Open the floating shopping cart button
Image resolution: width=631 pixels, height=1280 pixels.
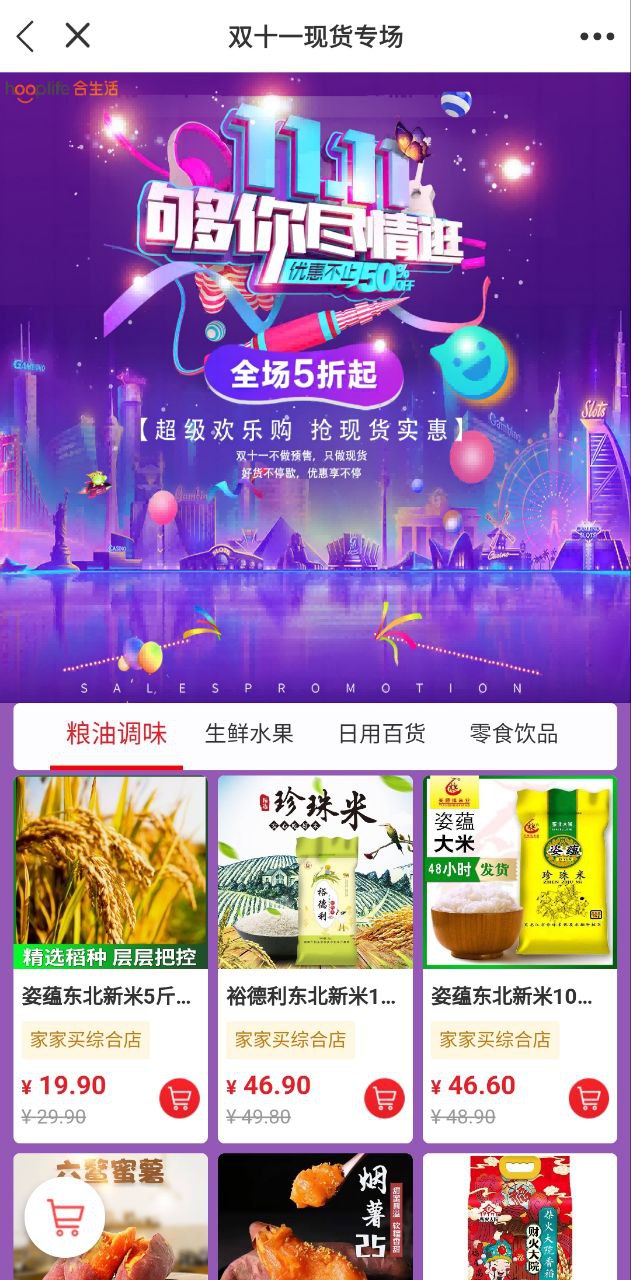pyautogui.click(x=65, y=1217)
